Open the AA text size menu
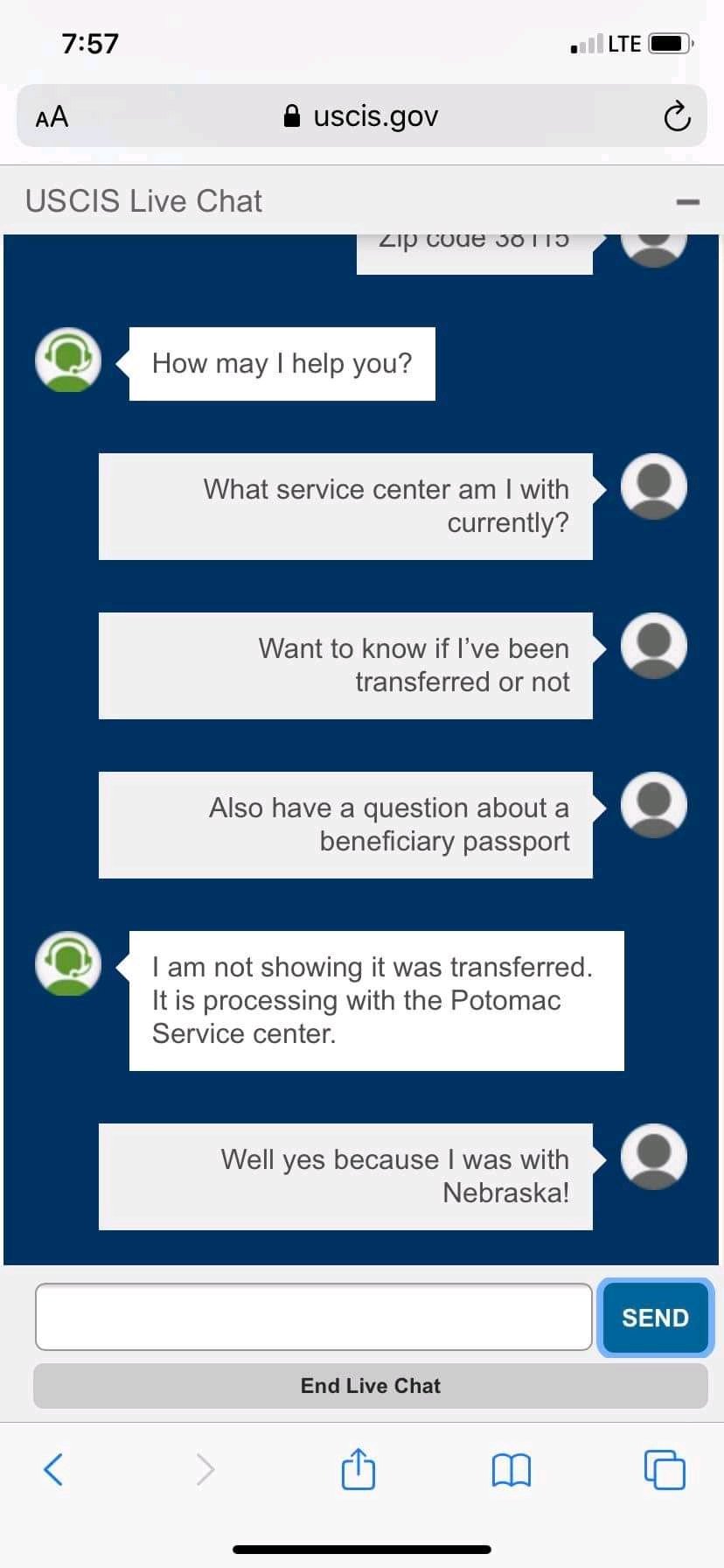This screenshot has width=724, height=1568. click(52, 116)
